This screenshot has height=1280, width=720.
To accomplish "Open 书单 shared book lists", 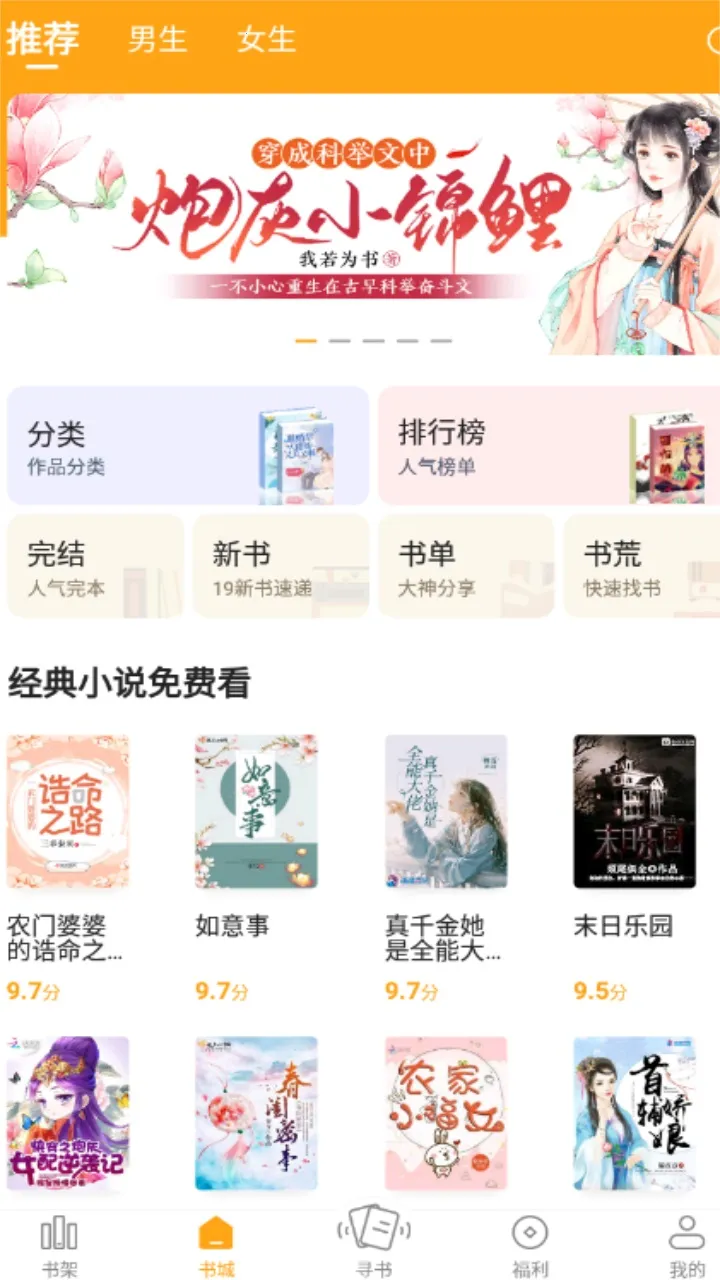I will (465, 567).
